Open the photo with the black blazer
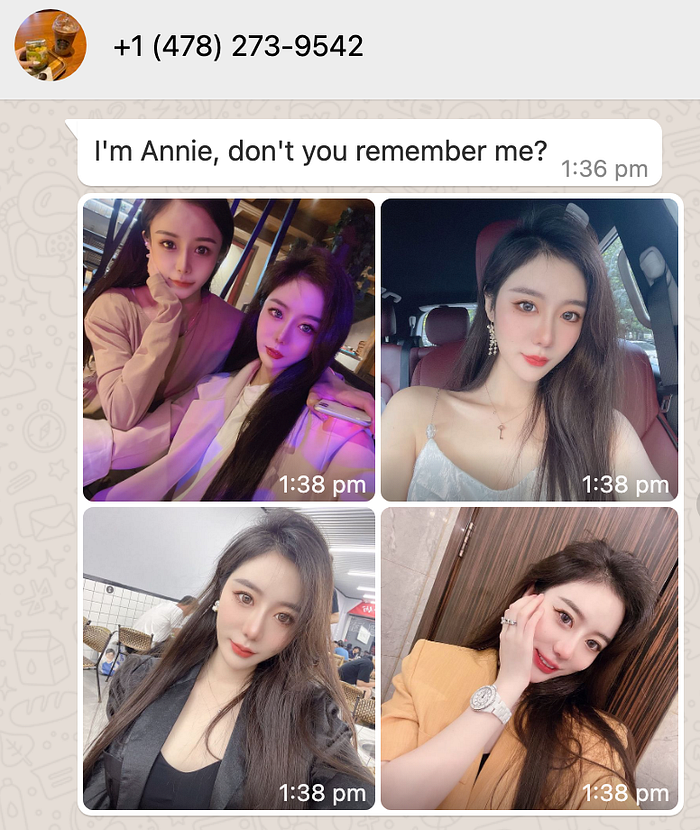This screenshot has width=700, height=830. 229,658
